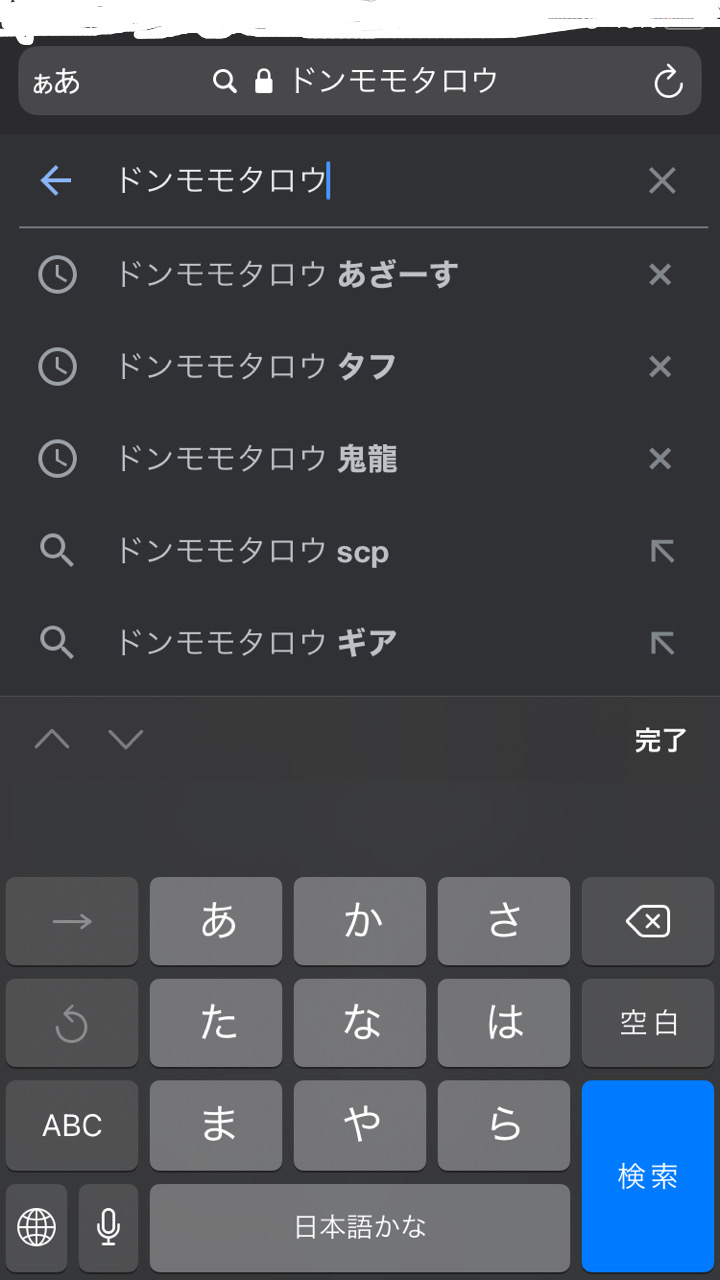Search for ドンモモタロウ ギア
The width and height of the screenshot is (720, 1280).
257,643
